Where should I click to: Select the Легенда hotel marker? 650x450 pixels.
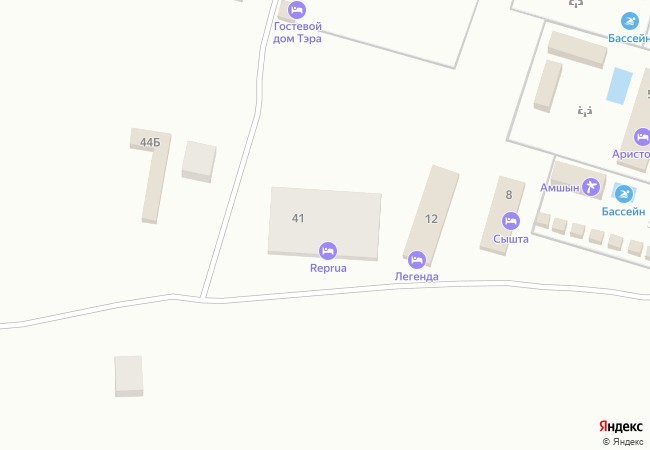point(416,259)
